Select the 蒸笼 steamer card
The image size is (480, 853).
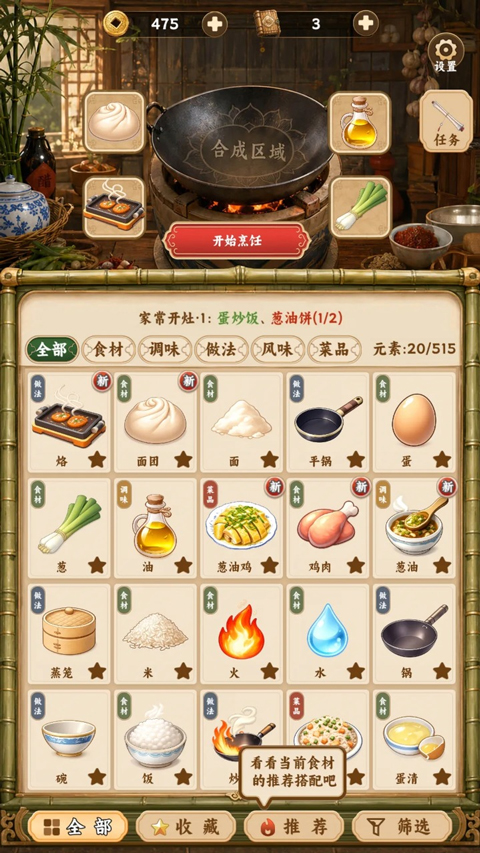[x=69, y=634]
